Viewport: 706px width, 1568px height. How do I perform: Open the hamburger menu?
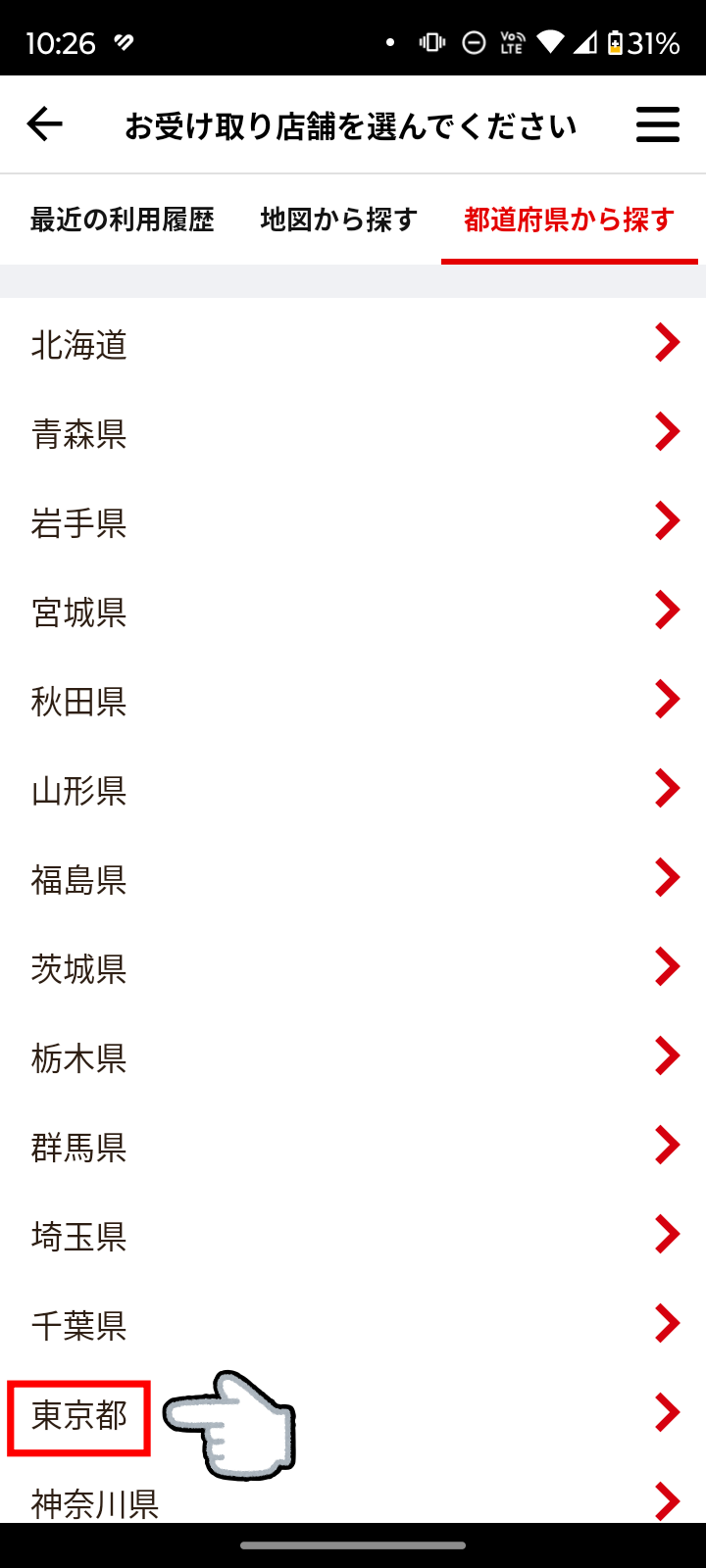(x=657, y=124)
